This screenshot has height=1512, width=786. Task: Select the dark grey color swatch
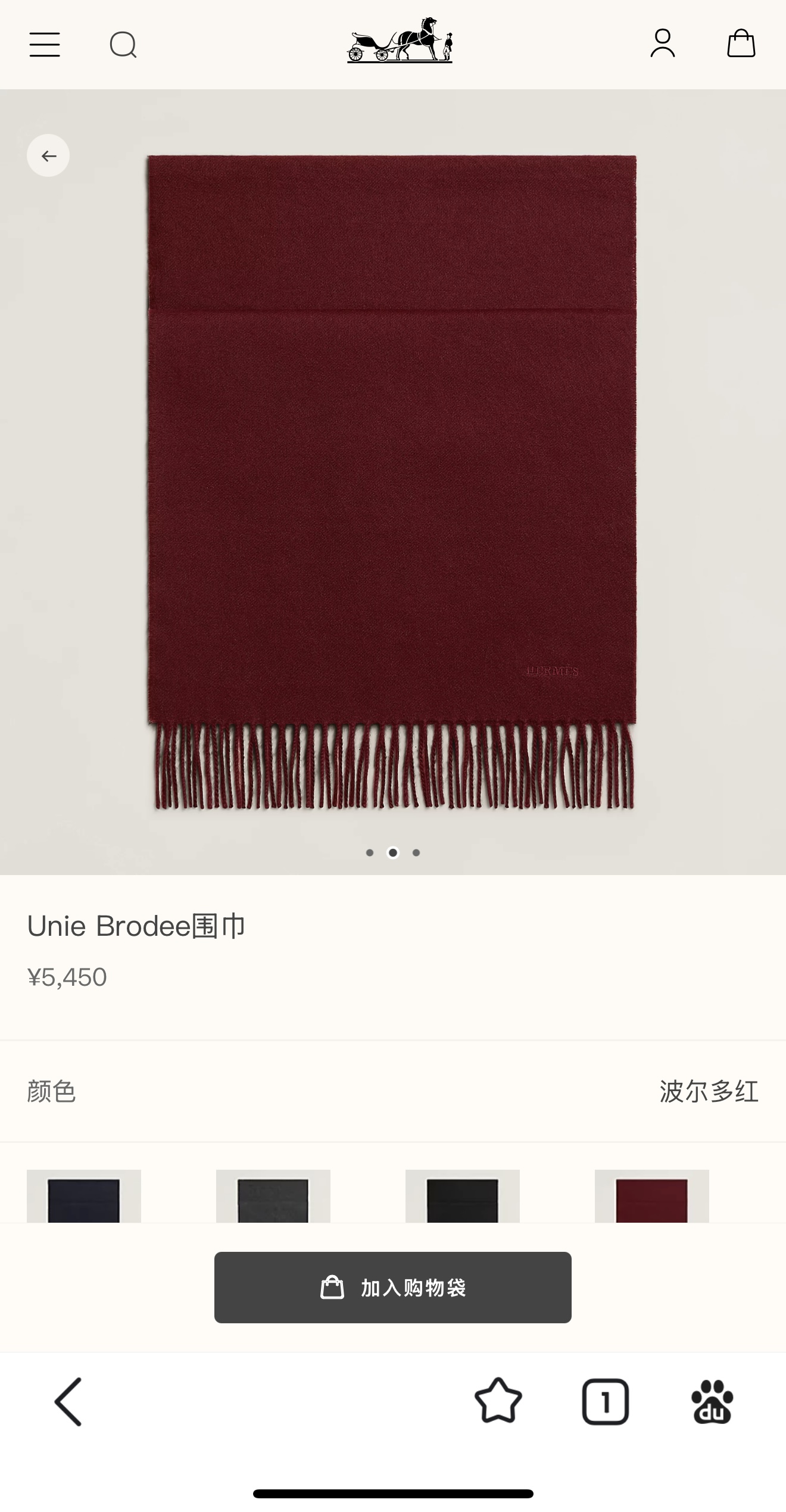(x=273, y=1197)
